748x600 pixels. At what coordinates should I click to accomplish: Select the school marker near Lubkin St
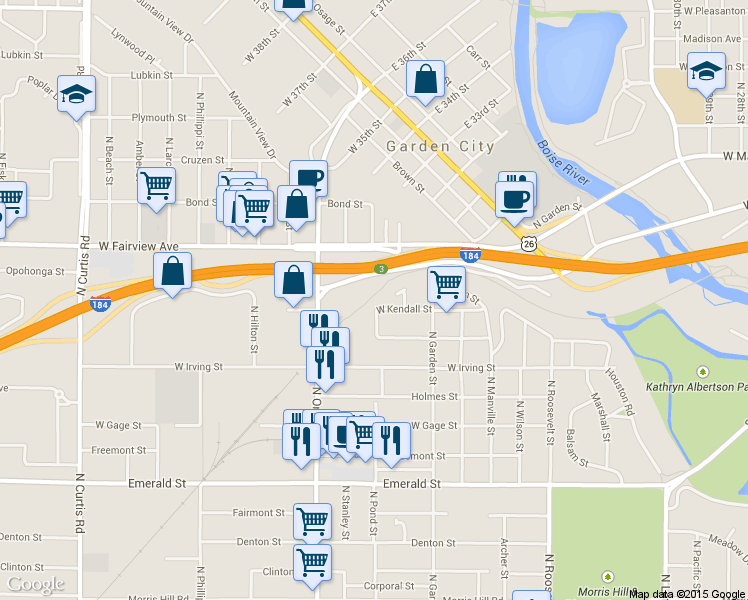[x=77, y=94]
